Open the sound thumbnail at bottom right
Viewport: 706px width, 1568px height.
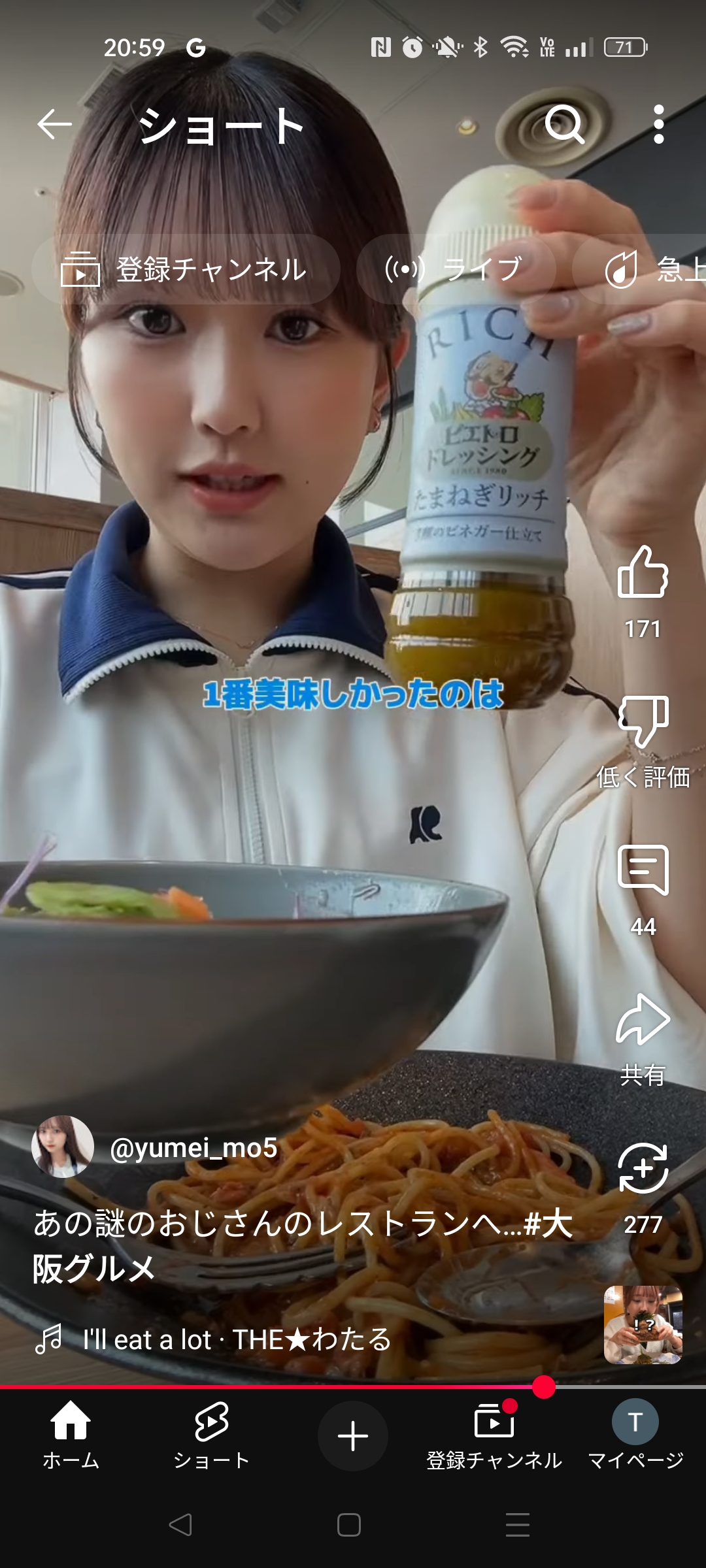tap(643, 1325)
